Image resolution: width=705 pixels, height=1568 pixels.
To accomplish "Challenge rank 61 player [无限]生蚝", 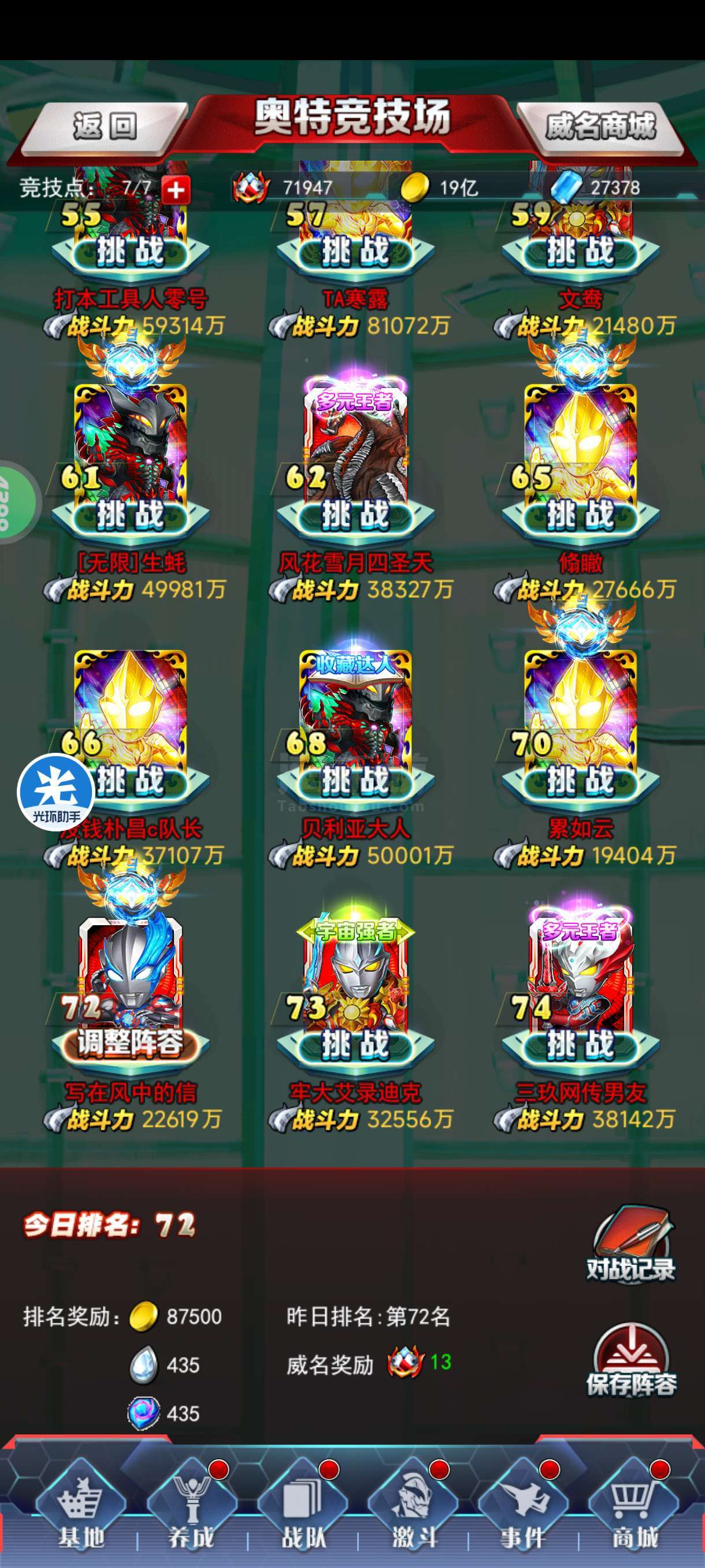I will tap(130, 515).
